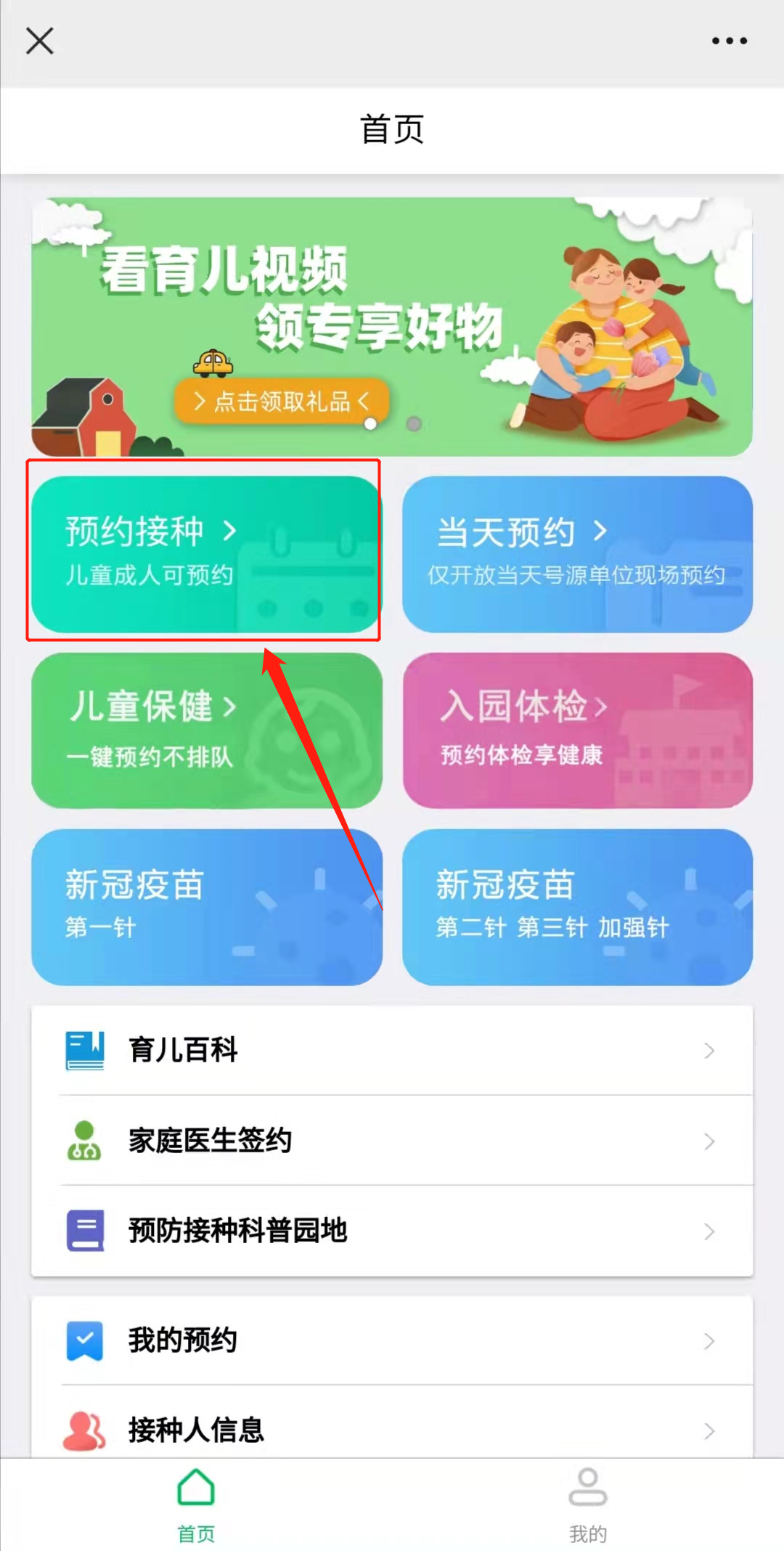This screenshot has width=784, height=1551.
Task: Open 接种人信息 row
Action: pos(392,1429)
